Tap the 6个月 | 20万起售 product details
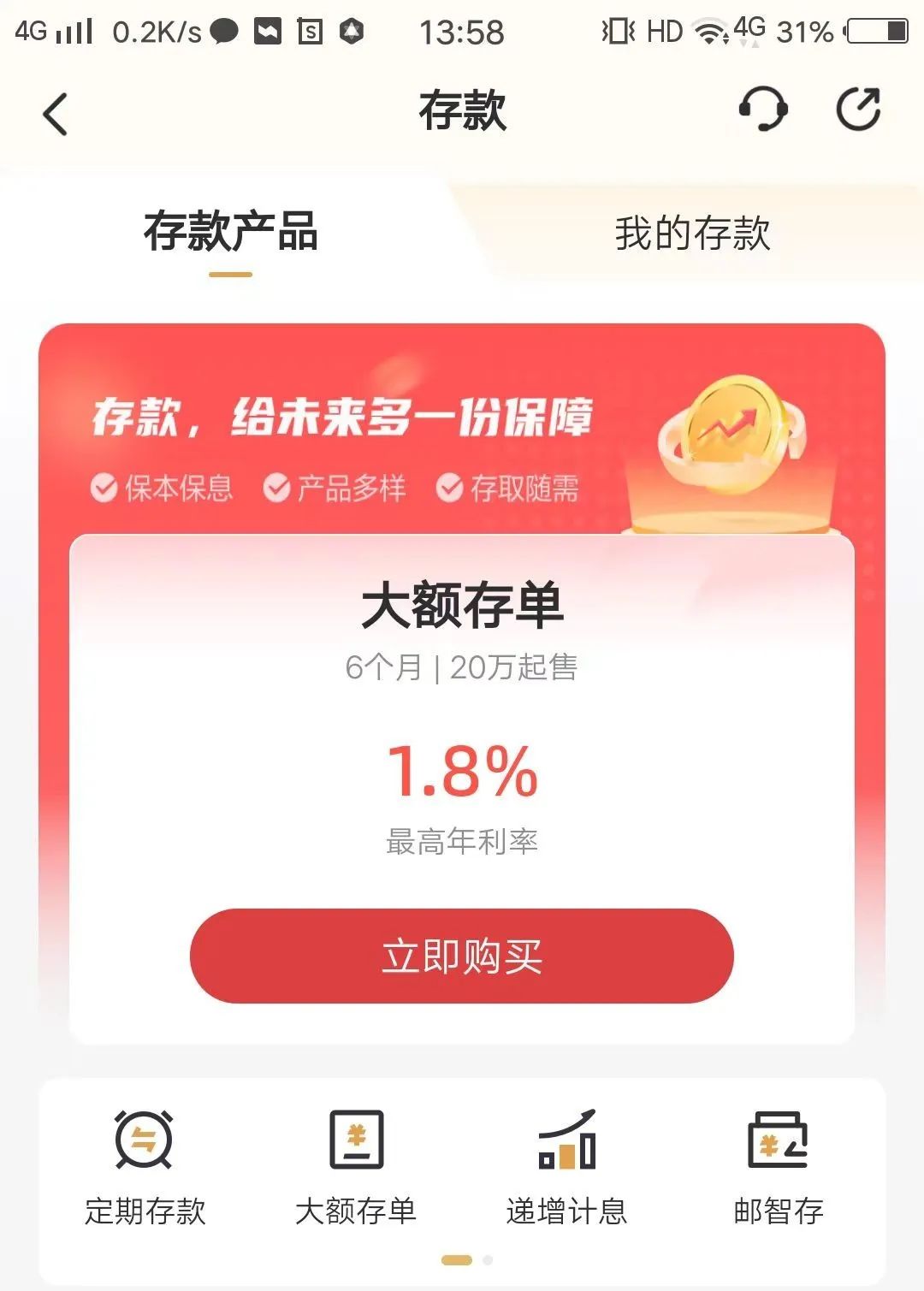The height and width of the screenshot is (1291, 924). tap(462, 669)
